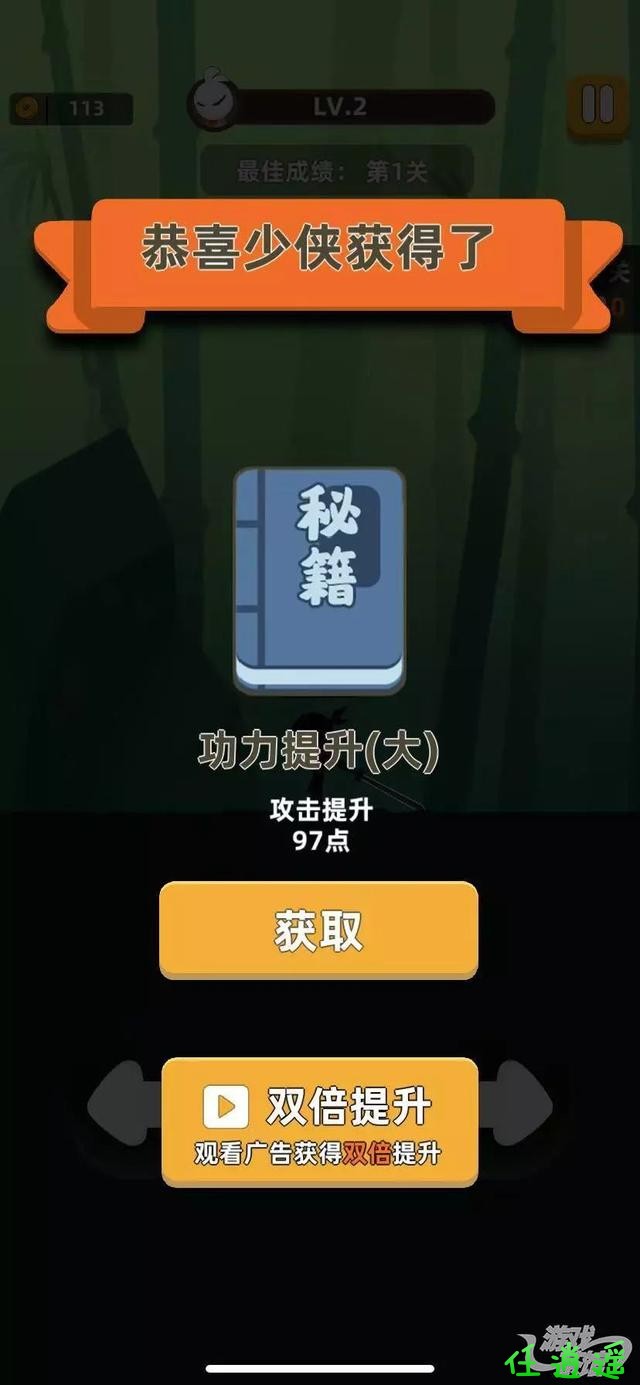Watch ad via 双倍提升 button
The height and width of the screenshot is (1385, 640).
(x=320, y=1122)
